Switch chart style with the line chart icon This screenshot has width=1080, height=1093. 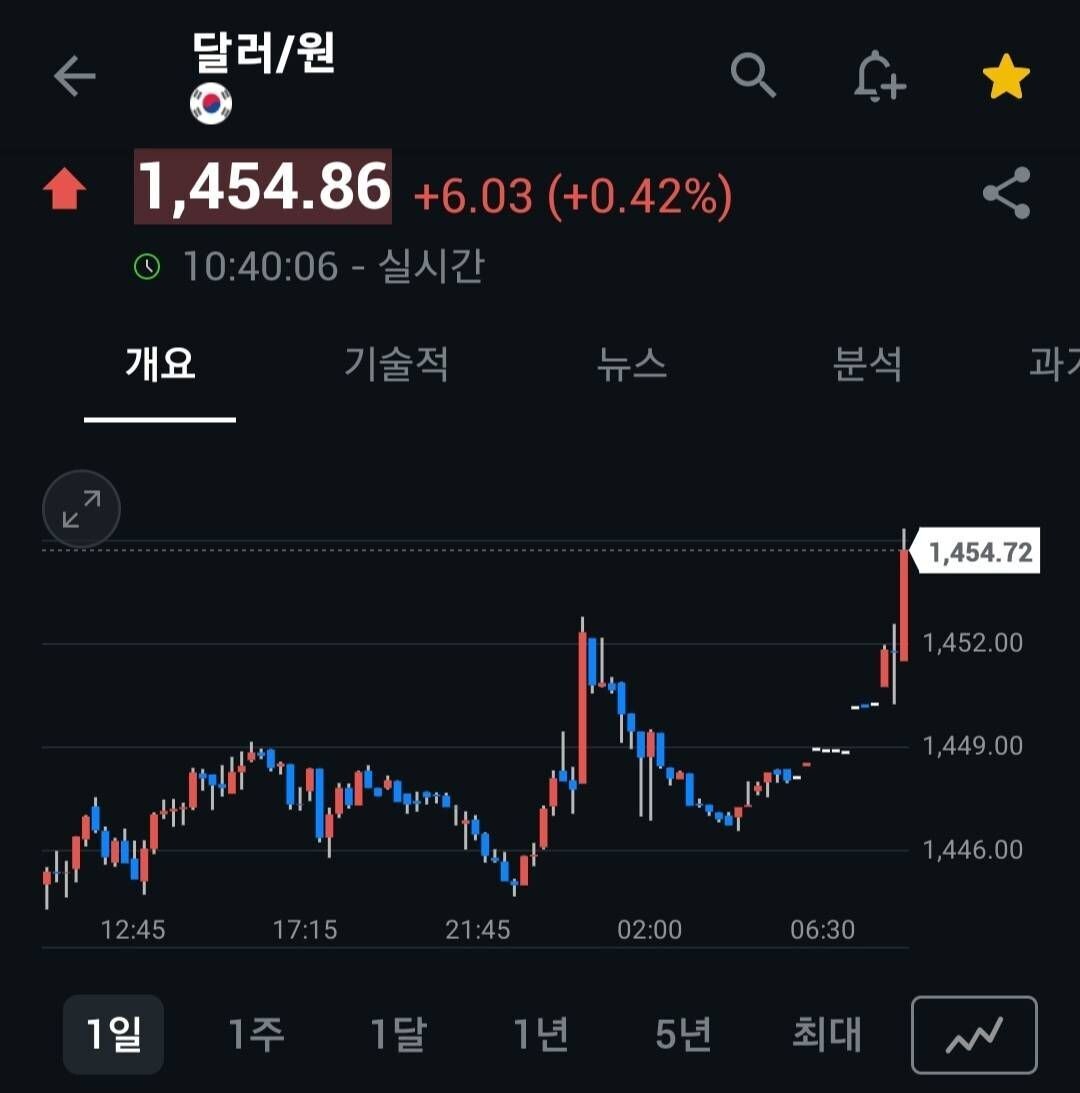click(x=974, y=1034)
